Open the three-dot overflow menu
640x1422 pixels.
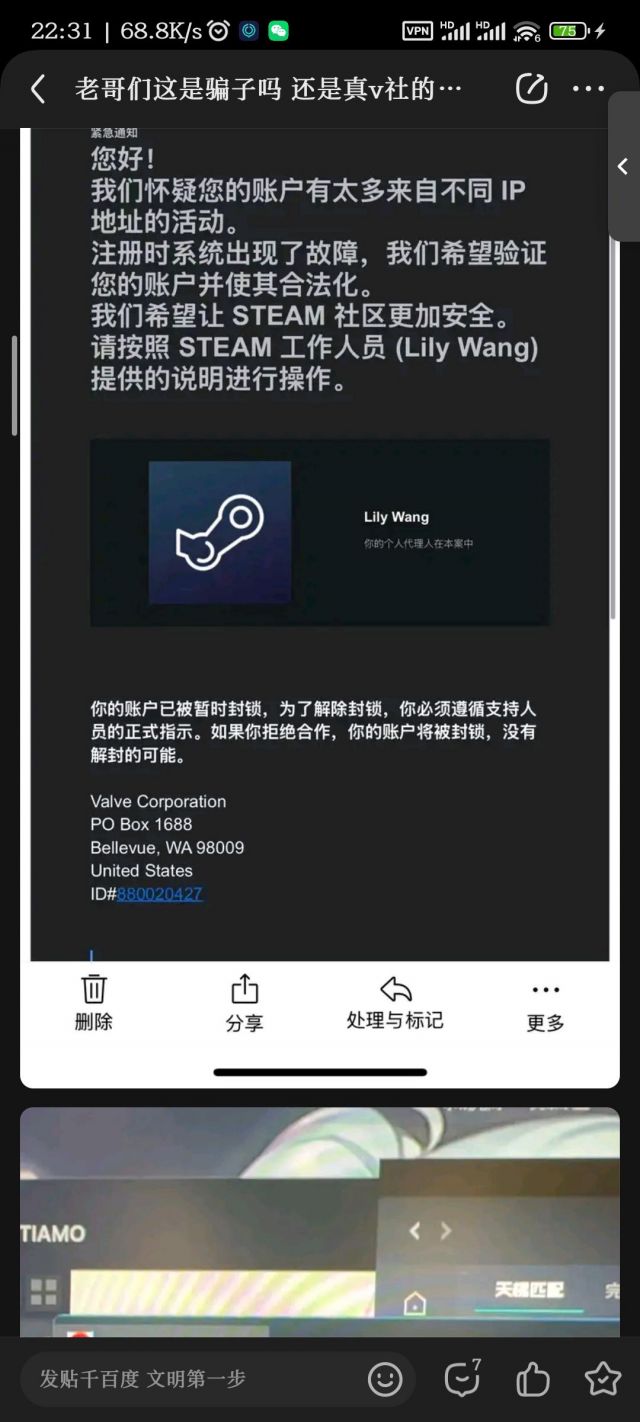[588, 89]
